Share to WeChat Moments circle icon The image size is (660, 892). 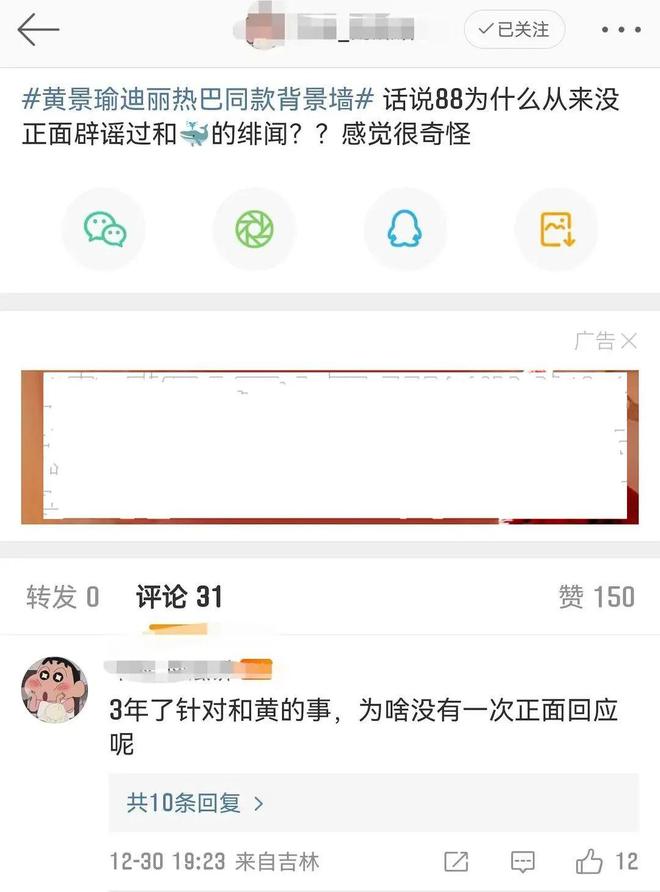(254, 230)
